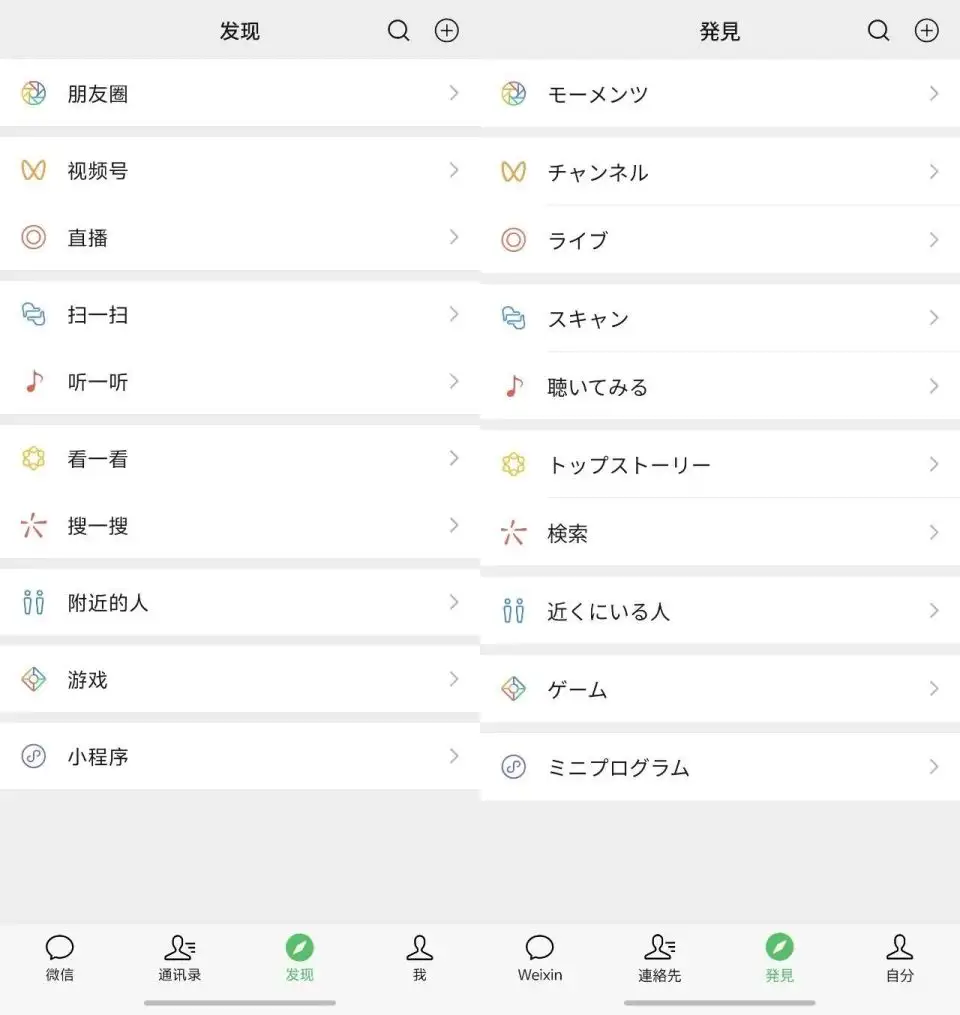Click the Top Stories (看一看) flower icon
This screenshot has width=960, height=1015.
pyautogui.click(x=33, y=459)
